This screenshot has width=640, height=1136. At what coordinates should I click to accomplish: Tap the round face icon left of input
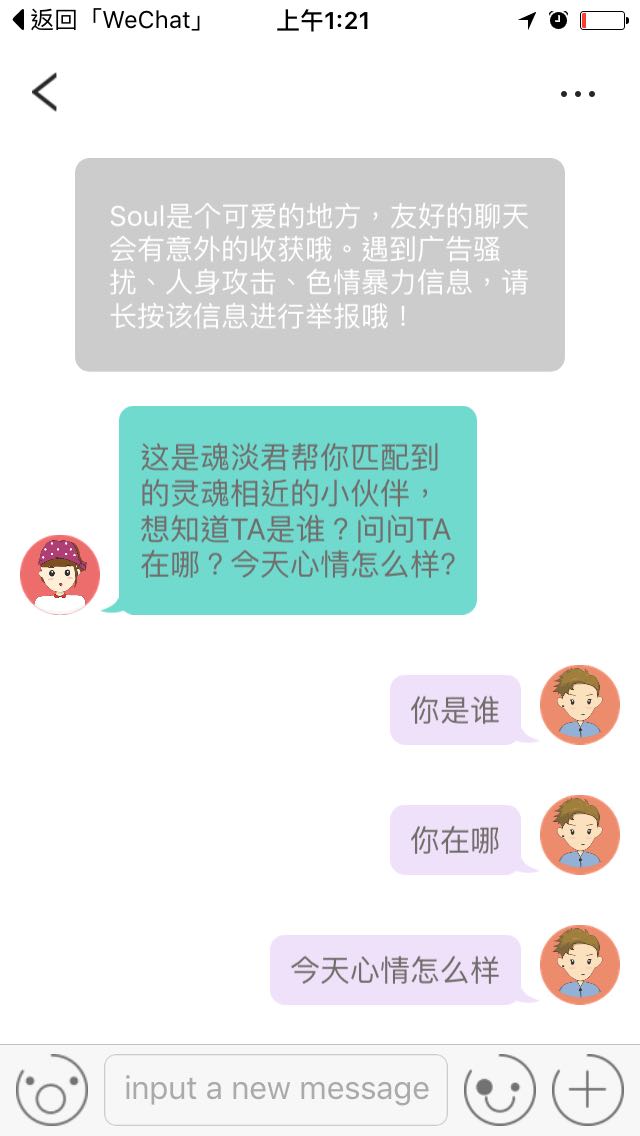point(52,1089)
